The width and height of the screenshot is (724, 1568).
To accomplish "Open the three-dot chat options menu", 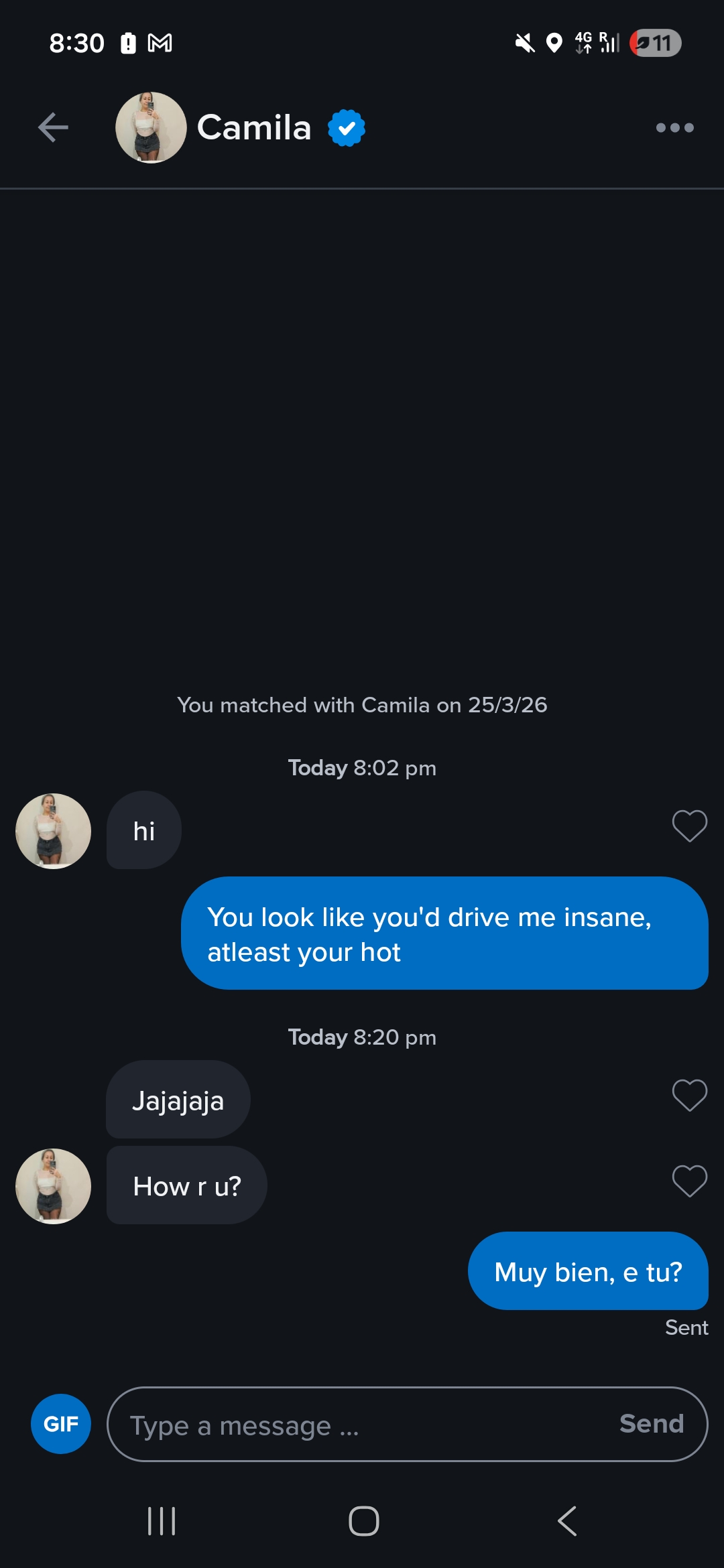I will pyautogui.click(x=675, y=127).
